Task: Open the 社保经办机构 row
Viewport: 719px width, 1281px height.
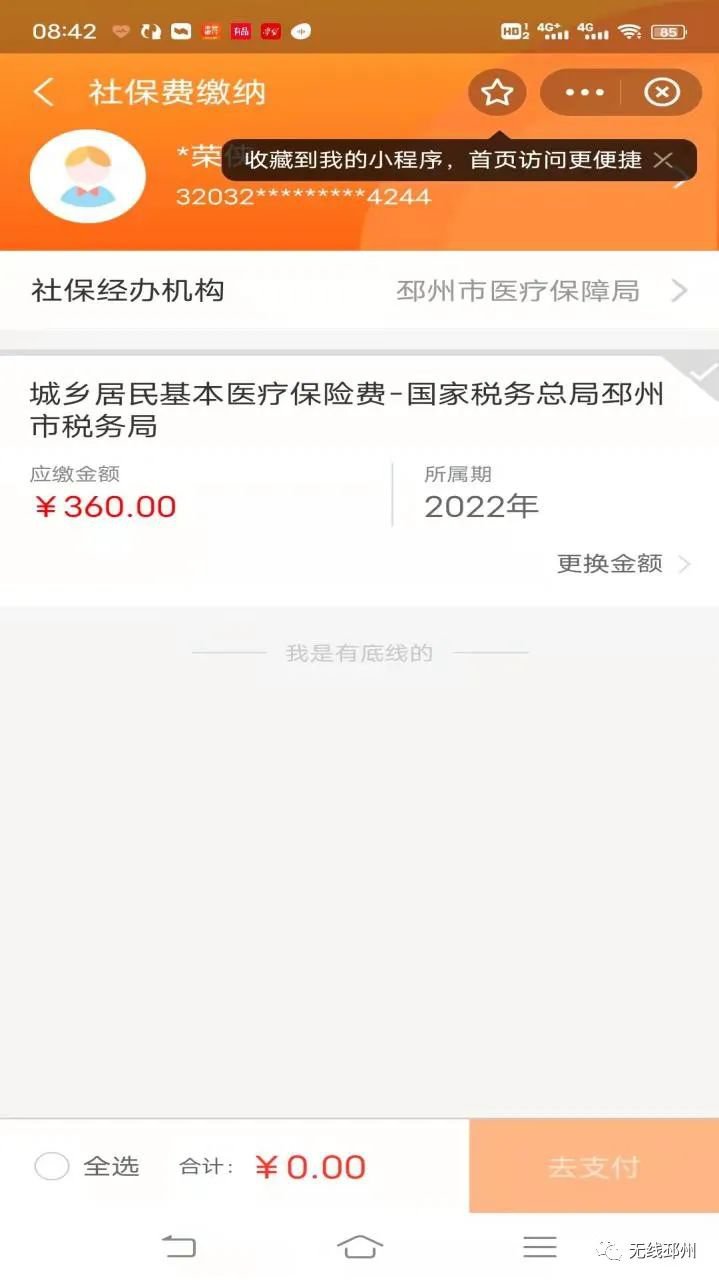Action: pos(359,291)
